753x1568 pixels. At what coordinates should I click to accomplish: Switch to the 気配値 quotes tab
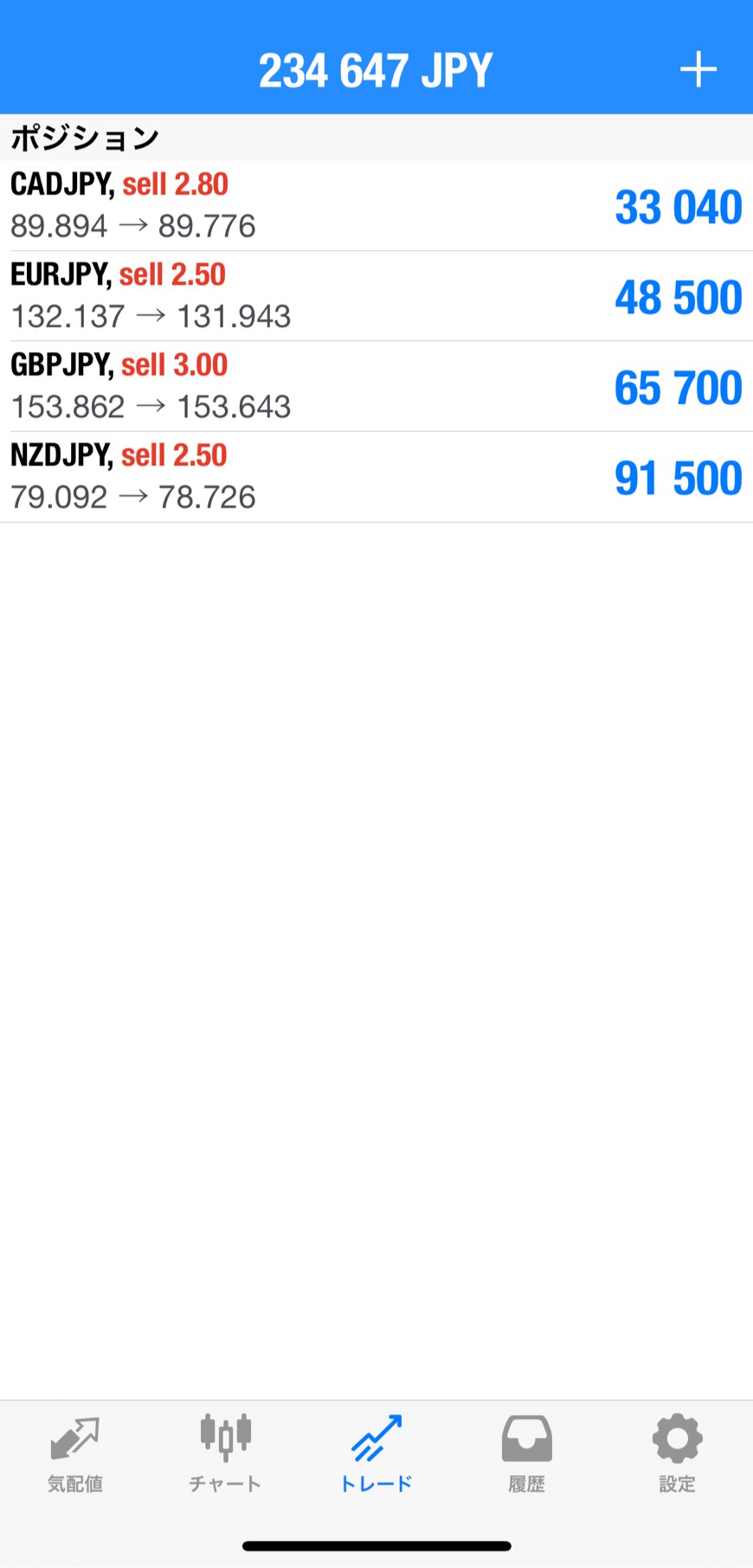pyautogui.click(x=75, y=1454)
